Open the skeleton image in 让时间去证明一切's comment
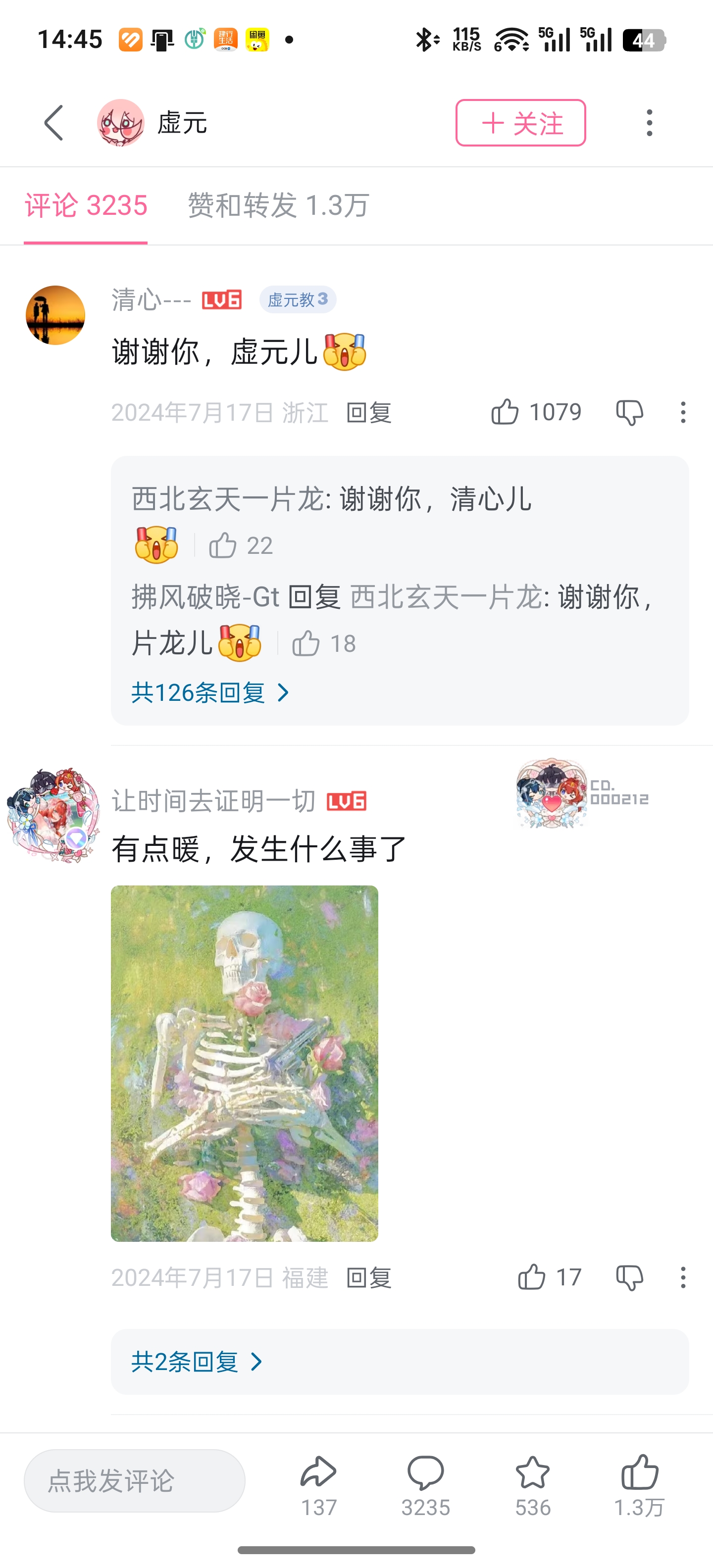 pos(244,1063)
